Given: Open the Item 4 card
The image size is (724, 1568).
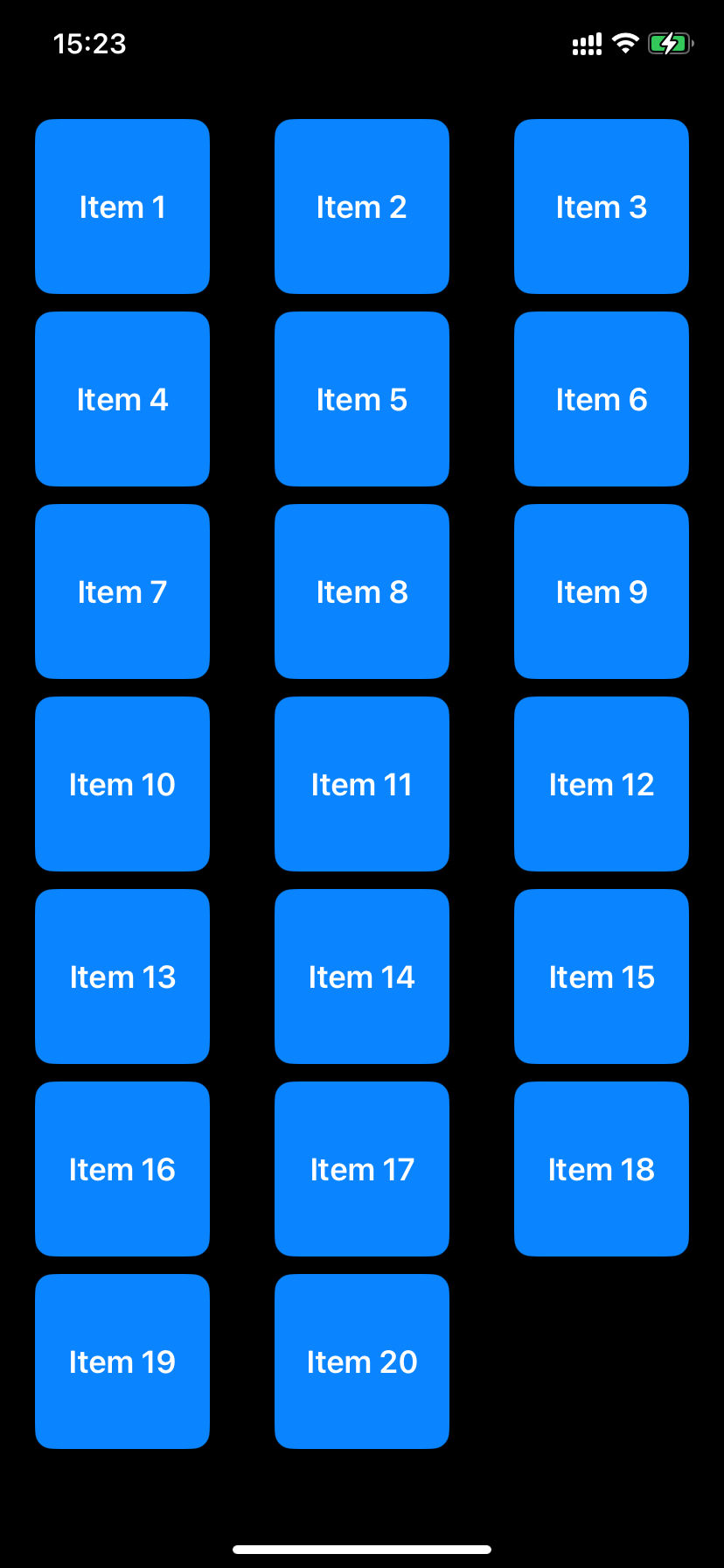Looking at the screenshot, I should coord(122,399).
